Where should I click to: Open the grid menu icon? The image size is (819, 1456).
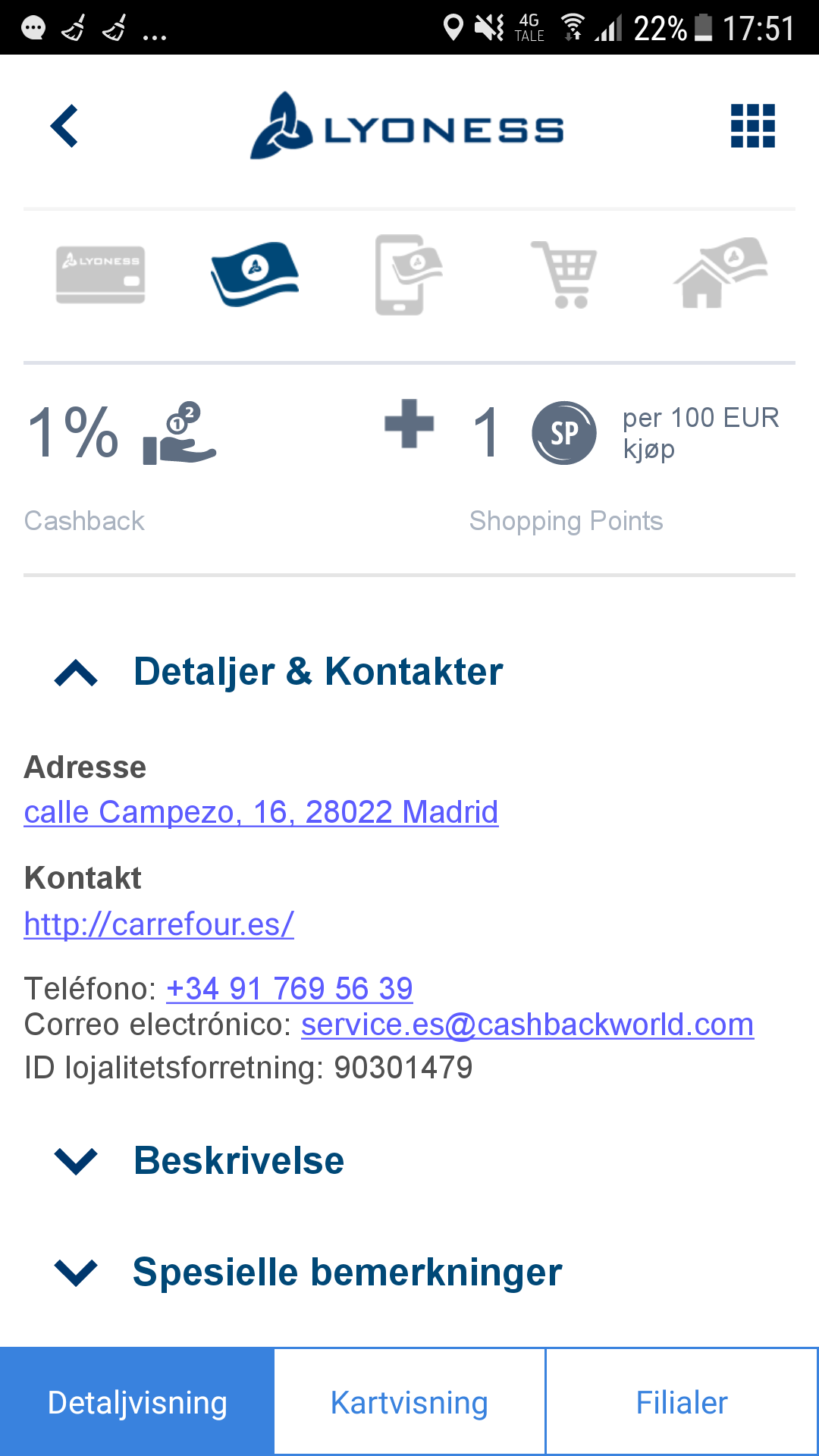752,126
